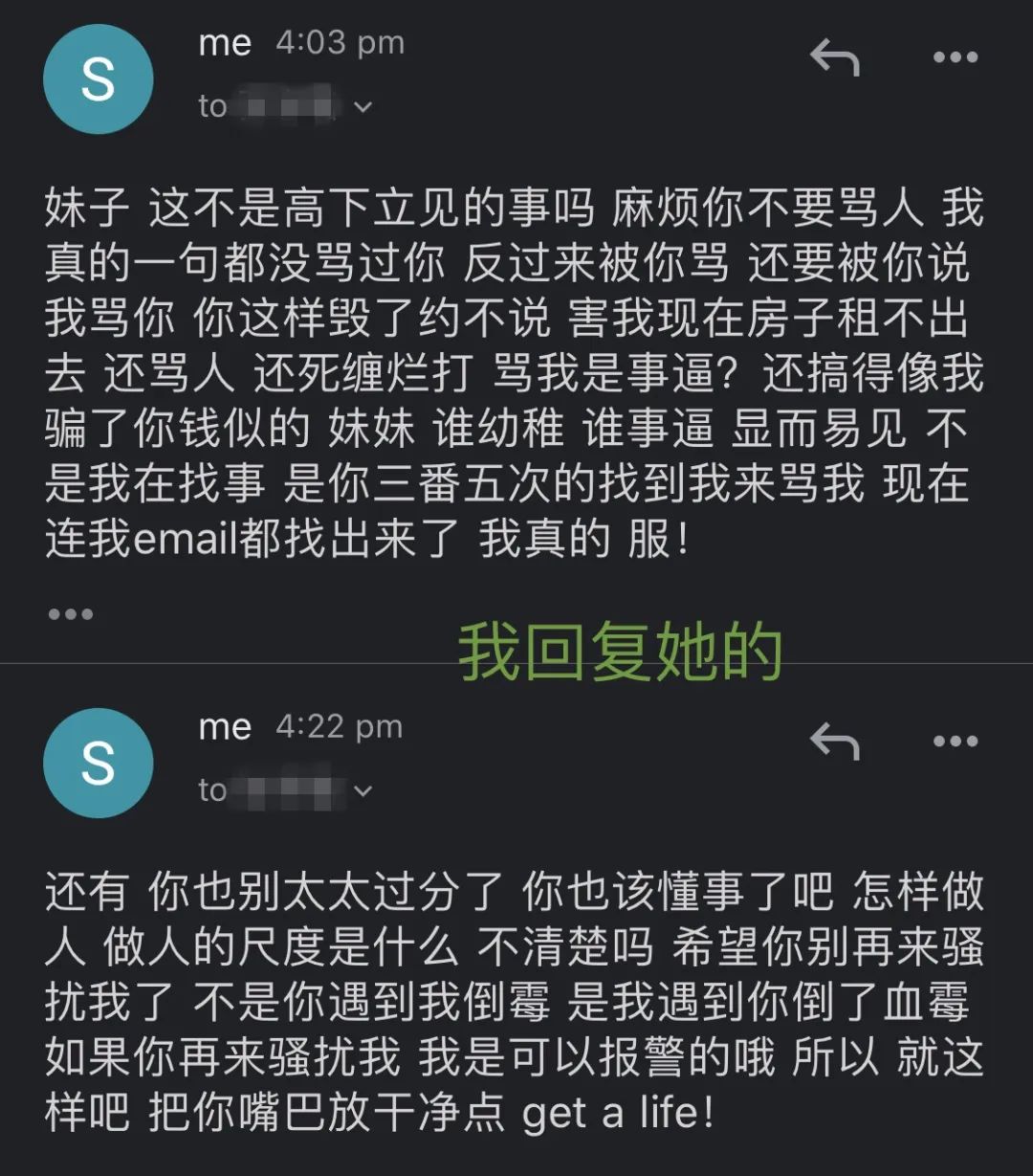Open overflow menu of the 4:22 pm message
The height and width of the screenshot is (1176, 1033).
tap(956, 742)
